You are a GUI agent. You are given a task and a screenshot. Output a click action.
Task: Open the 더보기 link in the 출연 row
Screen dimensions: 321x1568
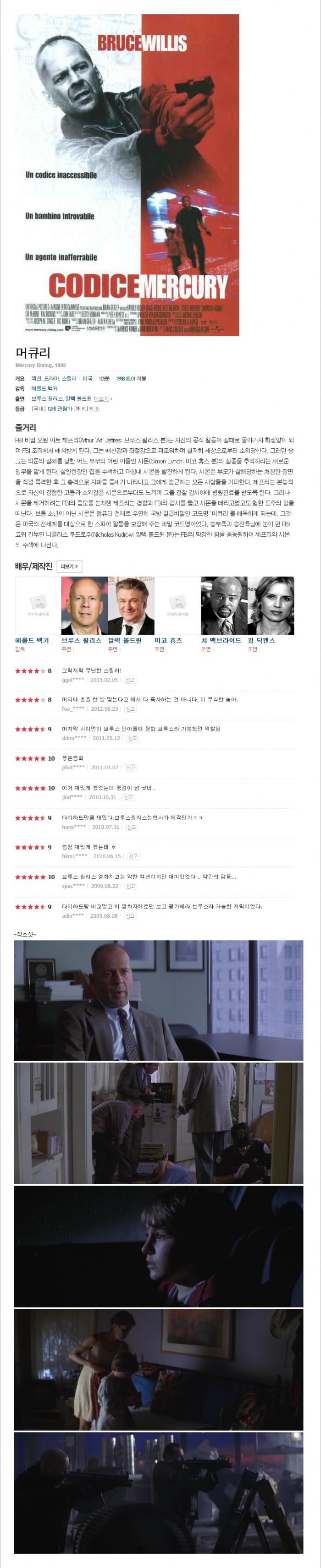click(x=103, y=399)
